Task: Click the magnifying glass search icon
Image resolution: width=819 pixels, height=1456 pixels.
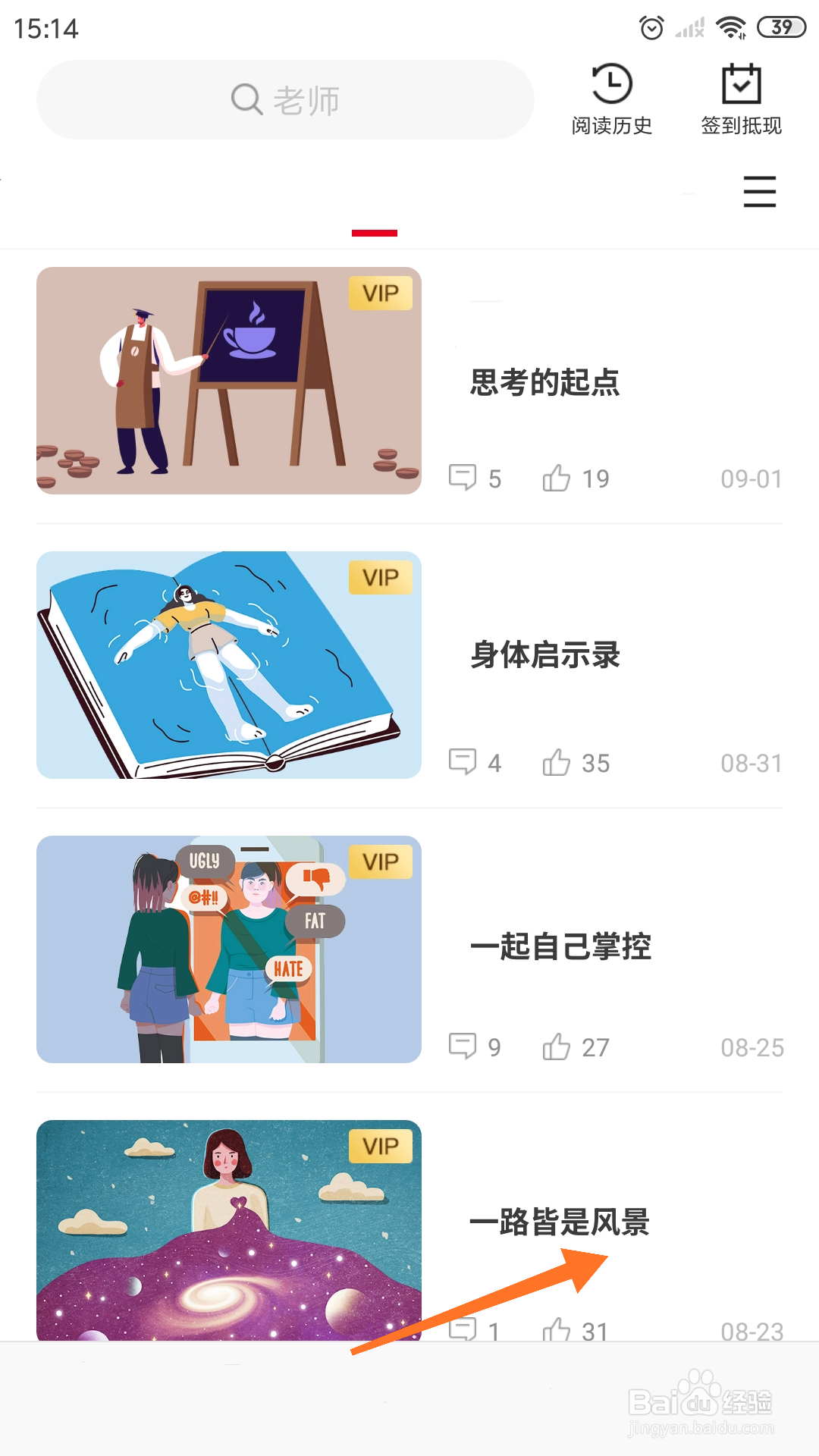Action: tap(244, 99)
